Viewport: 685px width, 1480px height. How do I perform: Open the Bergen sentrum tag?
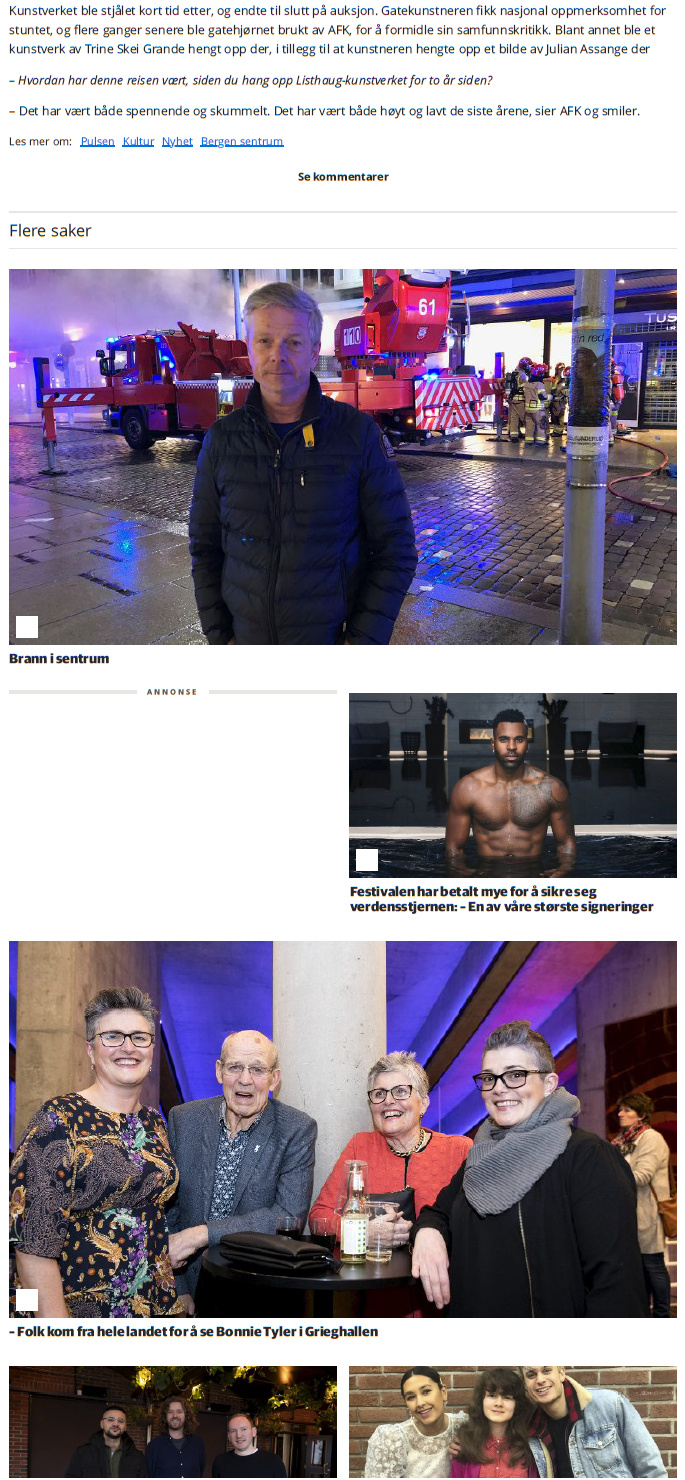click(242, 142)
